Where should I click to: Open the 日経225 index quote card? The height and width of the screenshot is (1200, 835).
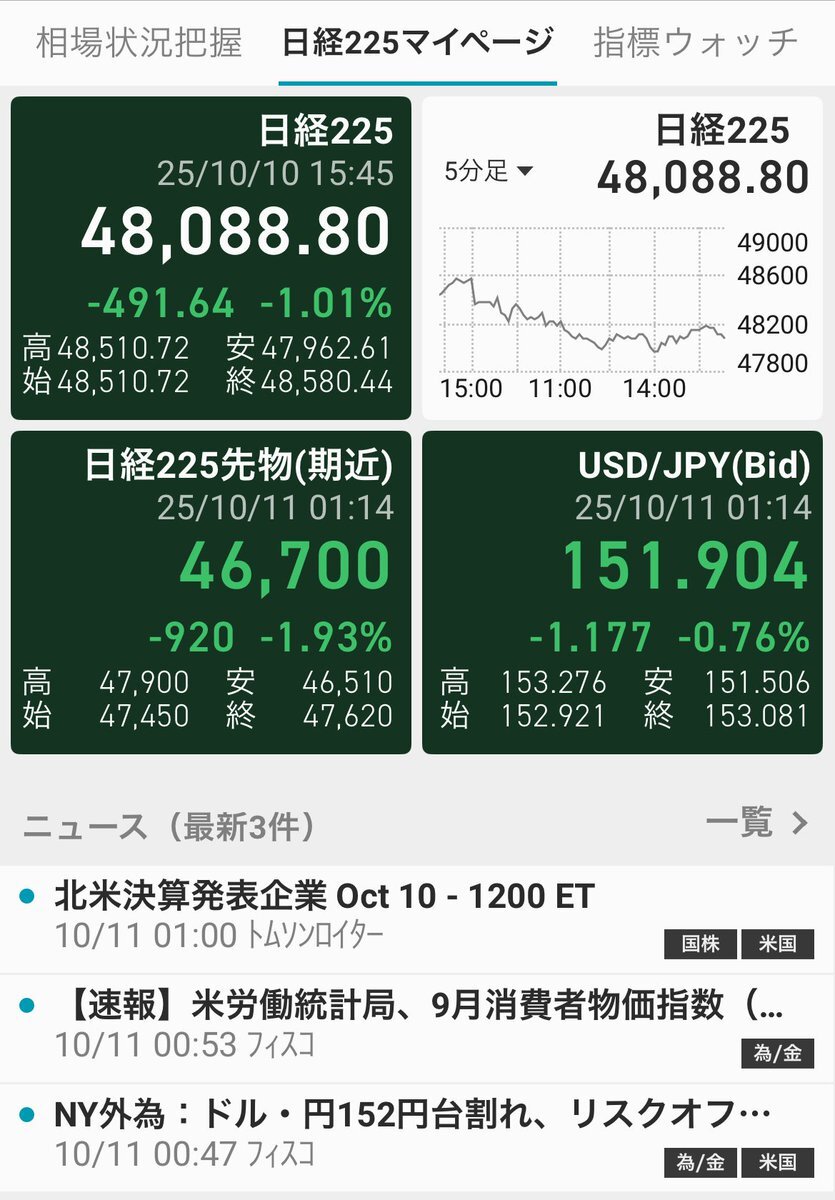pos(211,258)
